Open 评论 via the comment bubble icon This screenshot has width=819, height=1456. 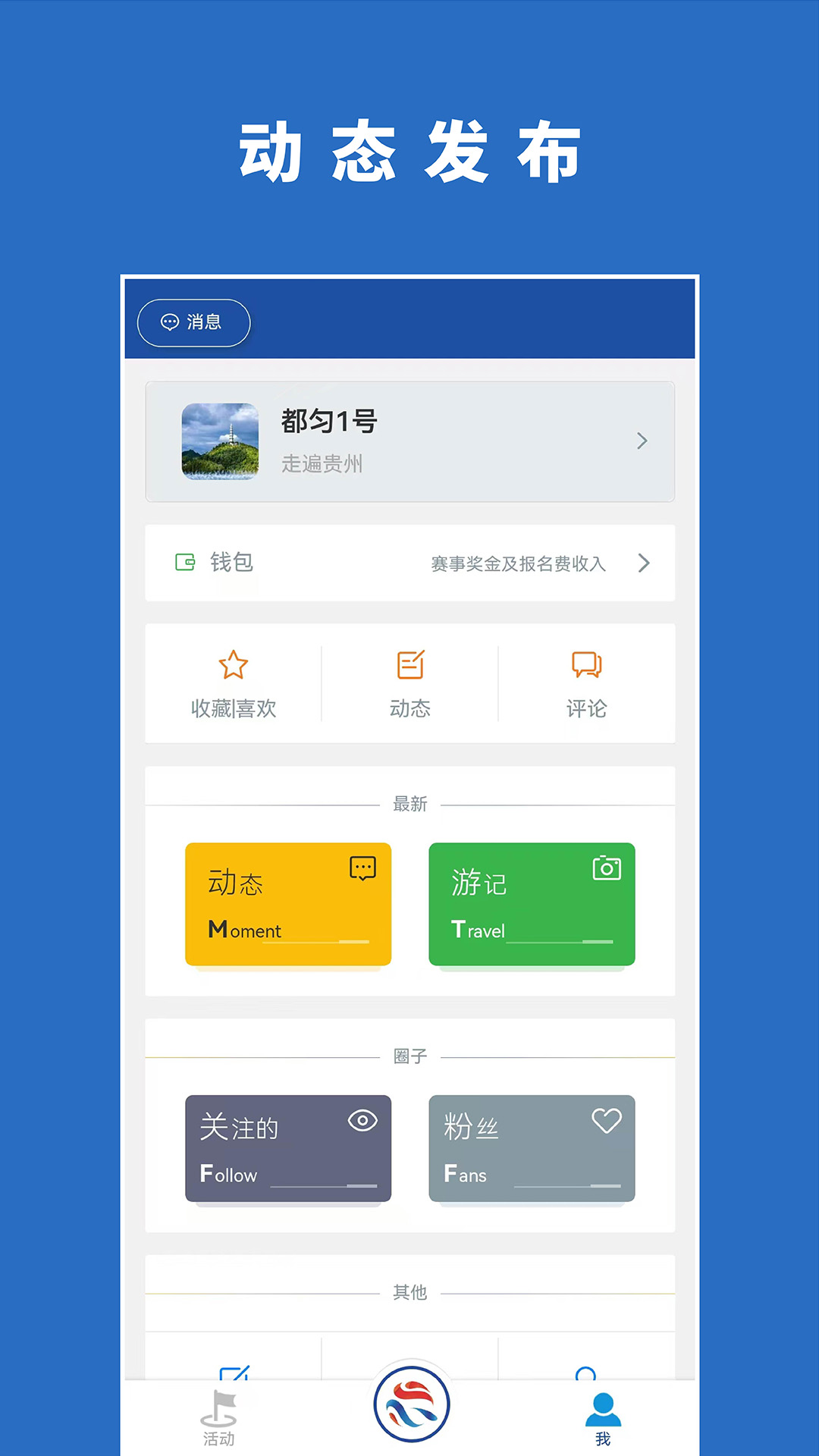(586, 665)
